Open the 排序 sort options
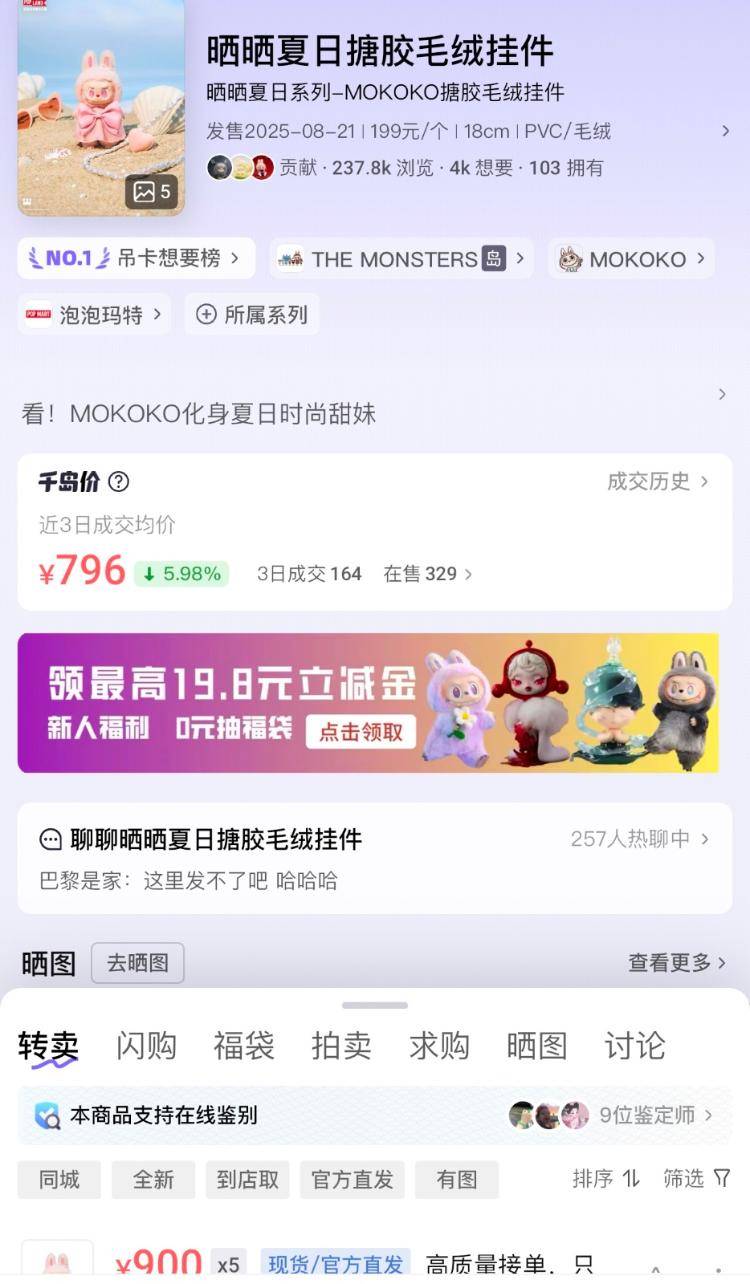 (605, 1179)
